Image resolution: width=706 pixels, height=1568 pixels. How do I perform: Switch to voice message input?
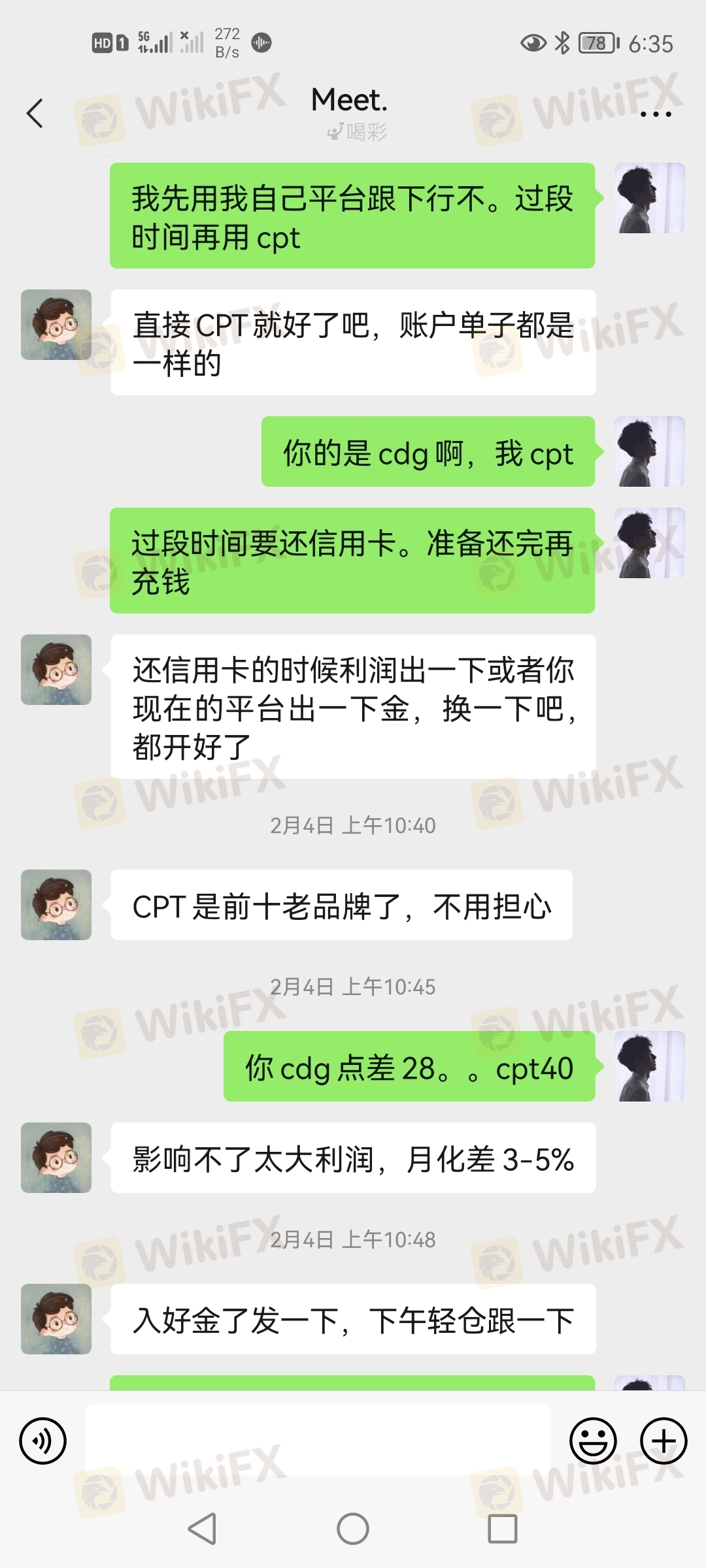click(x=43, y=1441)
